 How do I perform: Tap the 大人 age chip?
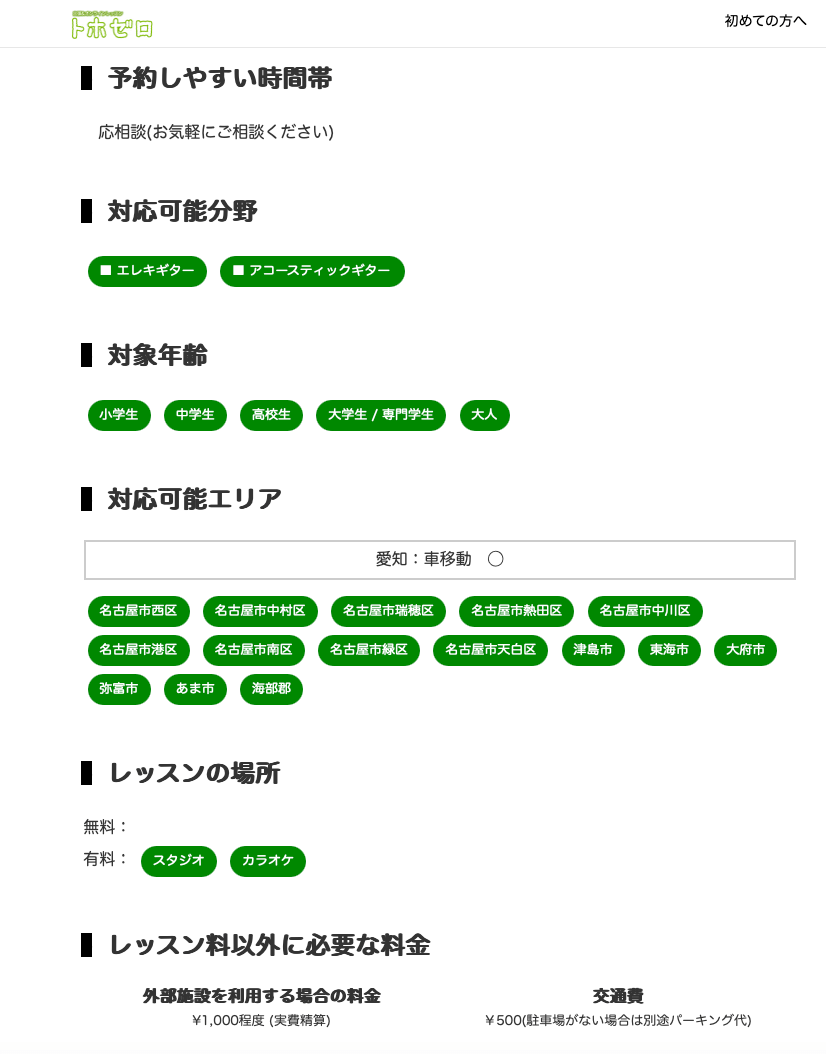tap(484, 415)
